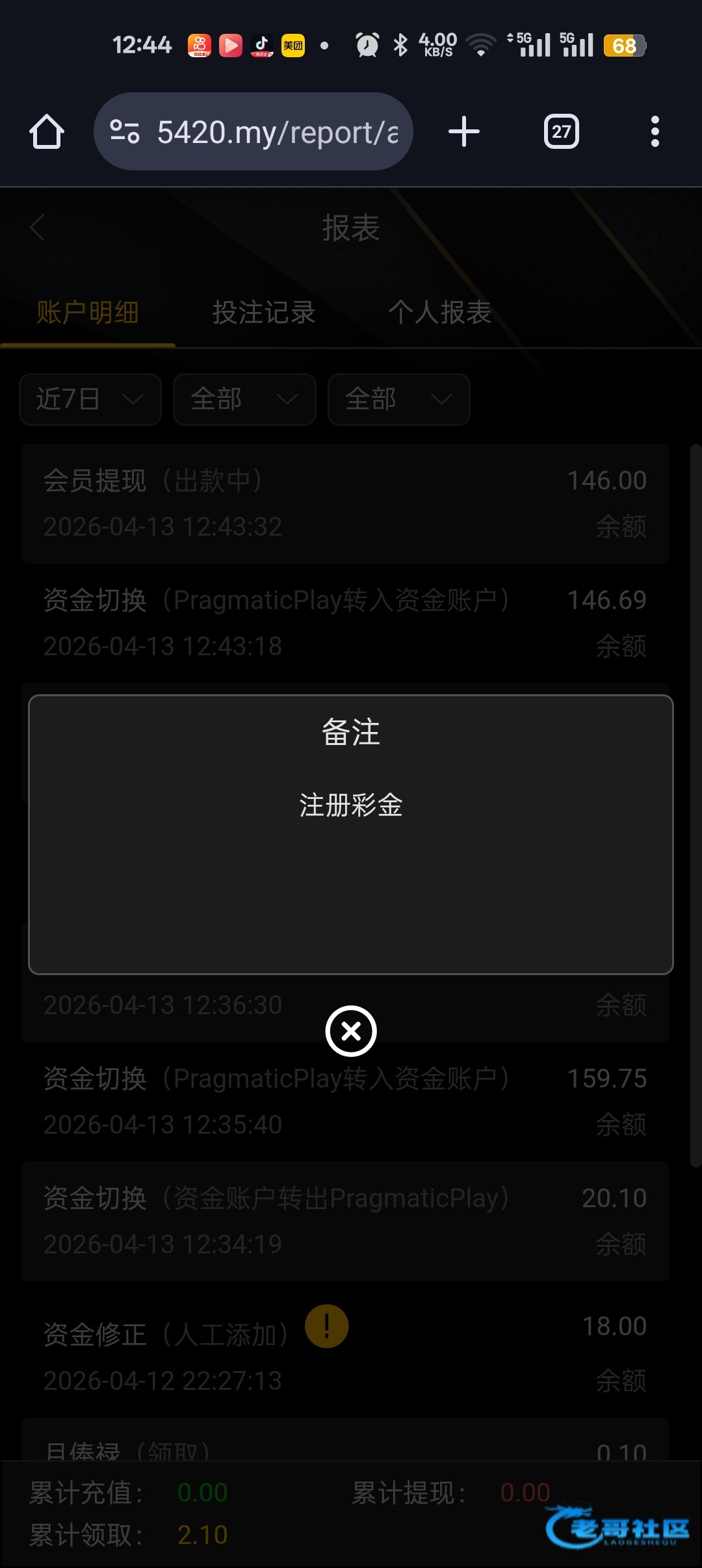The height and width of the screenshot is (1568, 702).
Task: Open the browser overflow menu
Action: pos(655,132)
